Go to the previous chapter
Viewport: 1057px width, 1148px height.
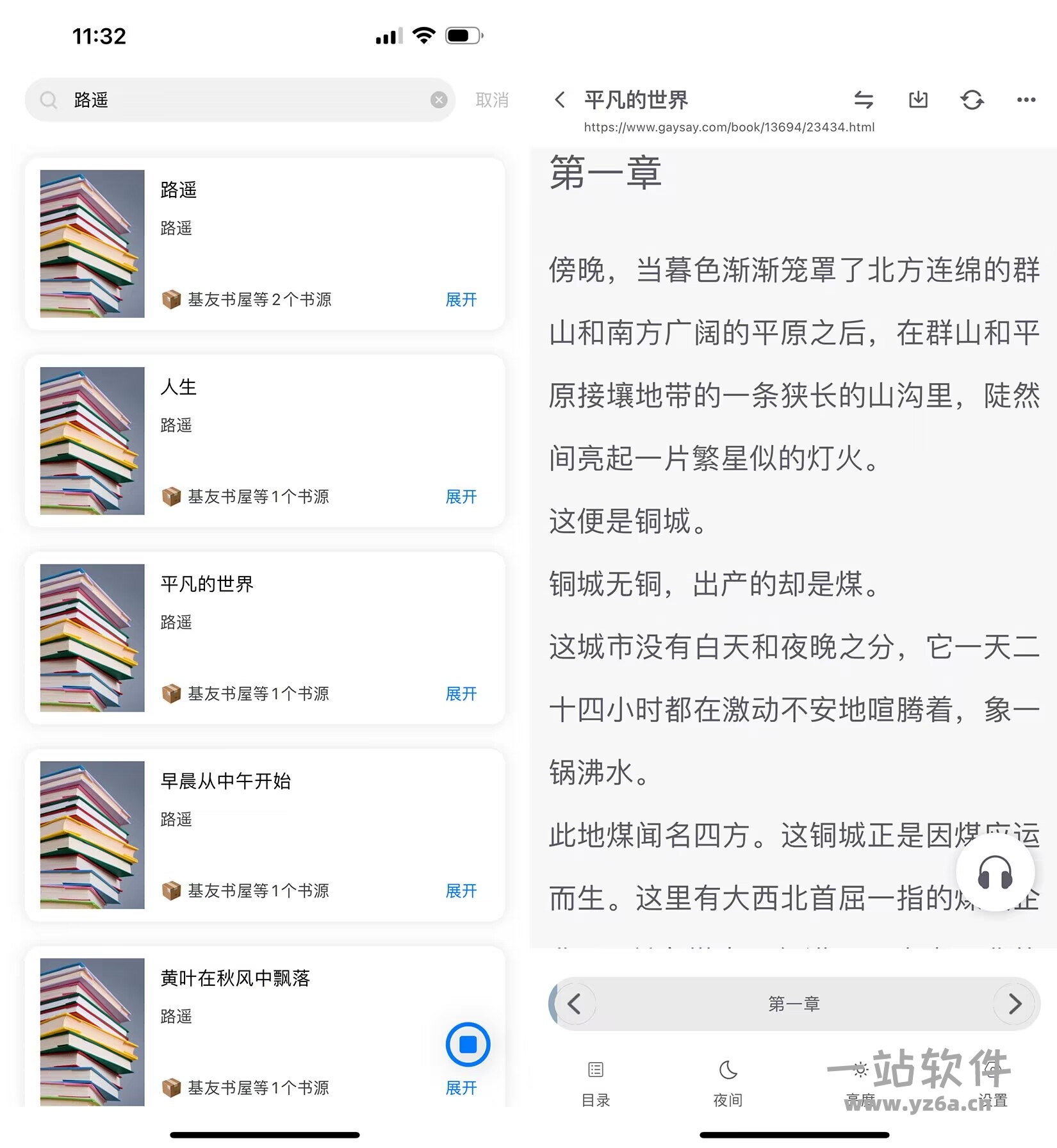[575, 1004]
